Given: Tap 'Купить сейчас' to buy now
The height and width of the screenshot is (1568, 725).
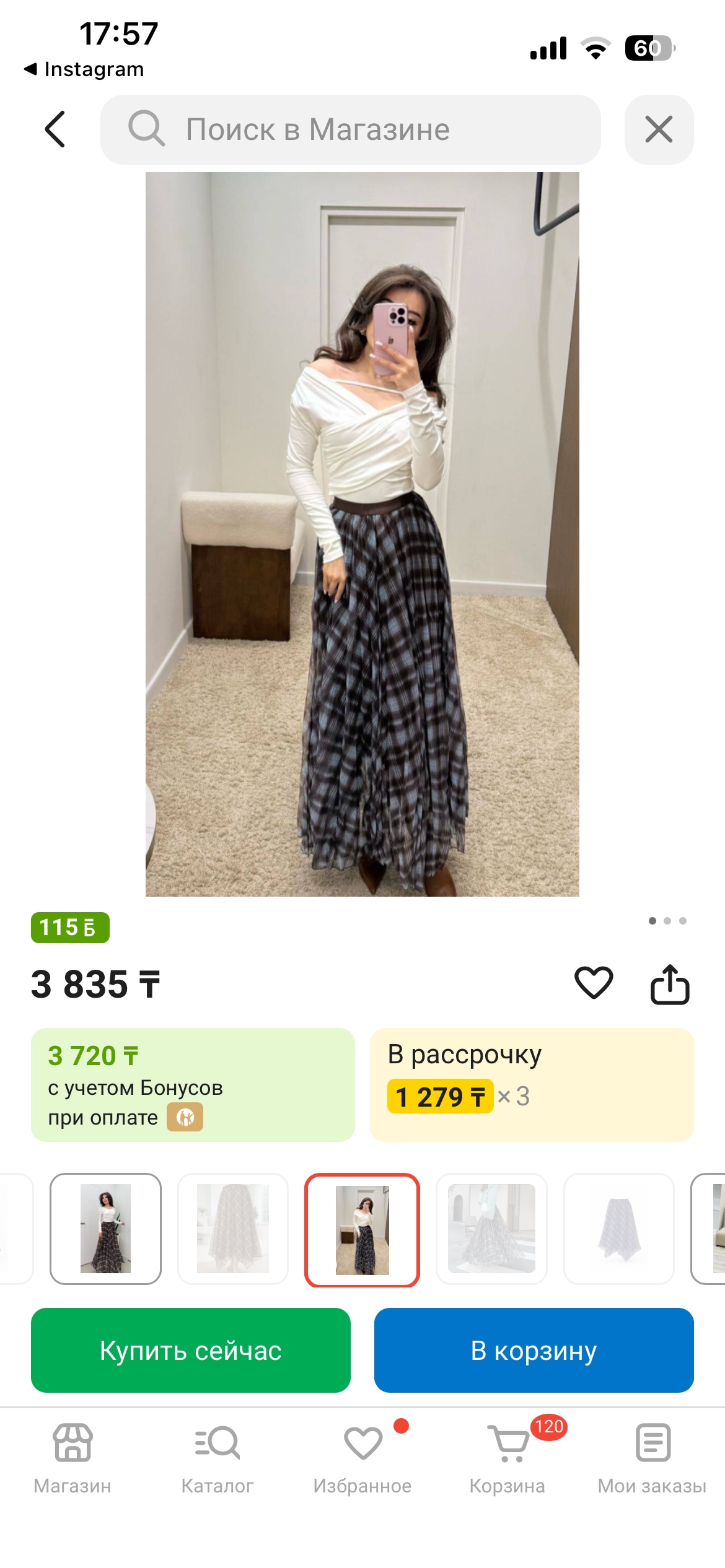Looking at the screenshot, I should click(x=191, y=1350).
